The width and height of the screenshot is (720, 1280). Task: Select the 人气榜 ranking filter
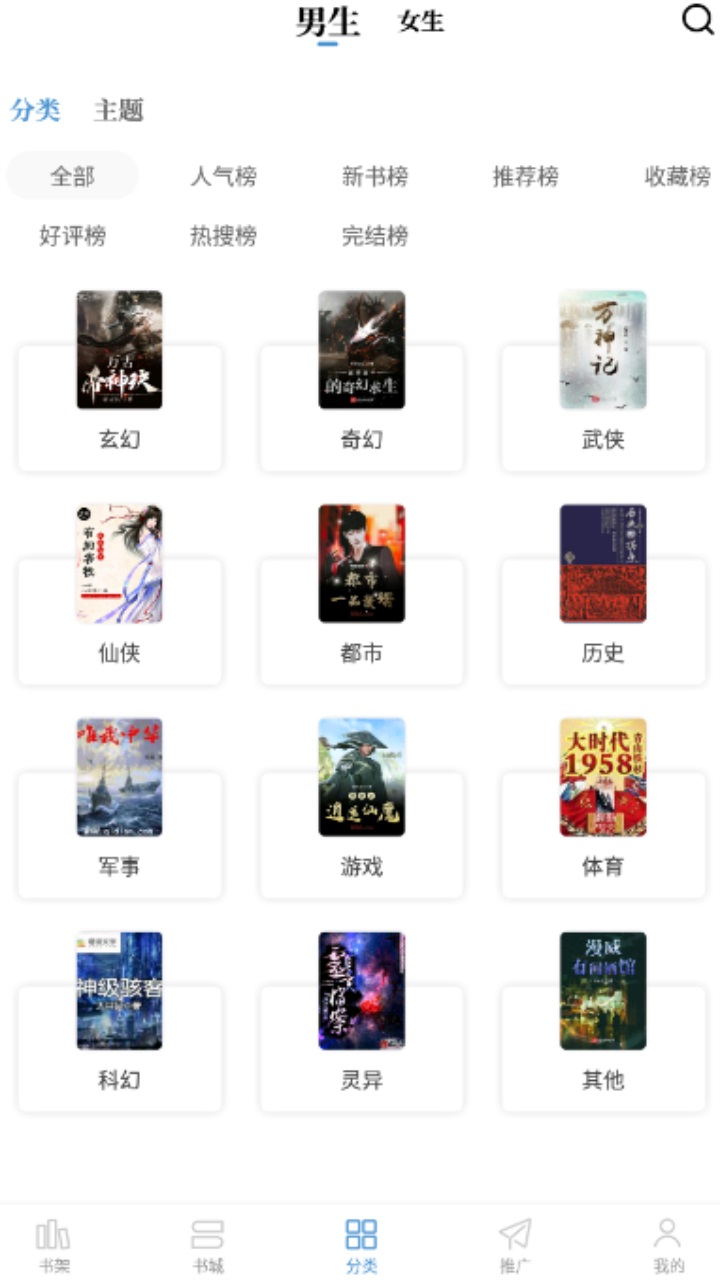(x=222, y=177)
